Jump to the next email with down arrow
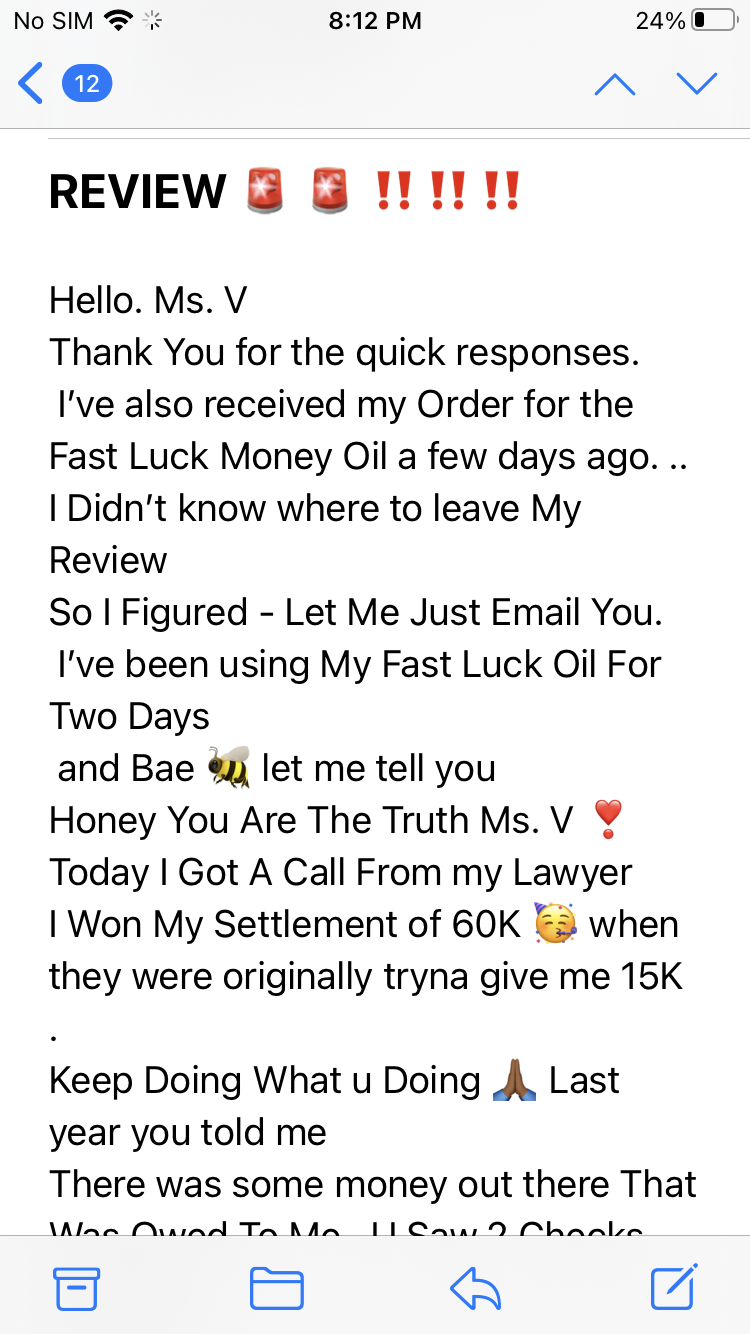 point(697,84)
